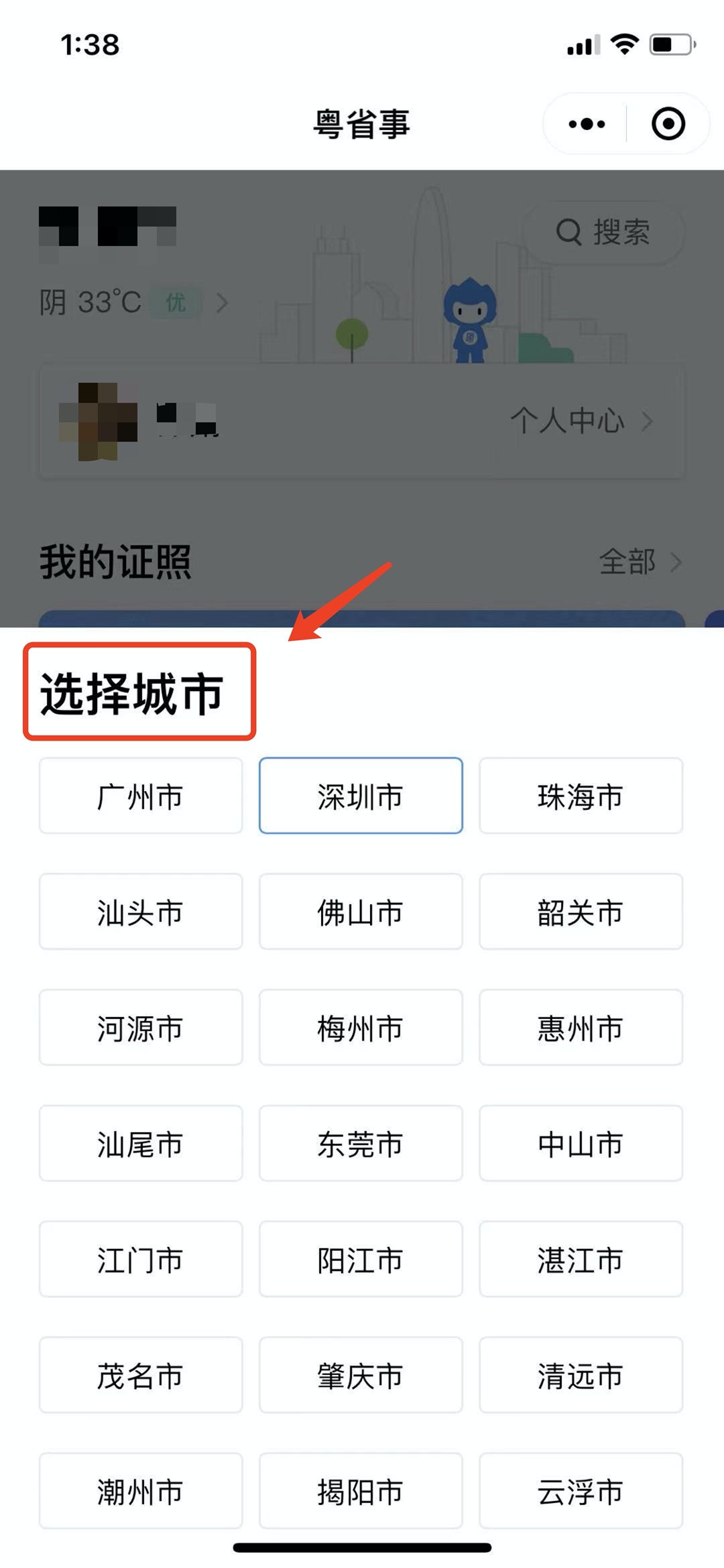
Task: Select 河源市 city option
Action: pos(141,1028)
